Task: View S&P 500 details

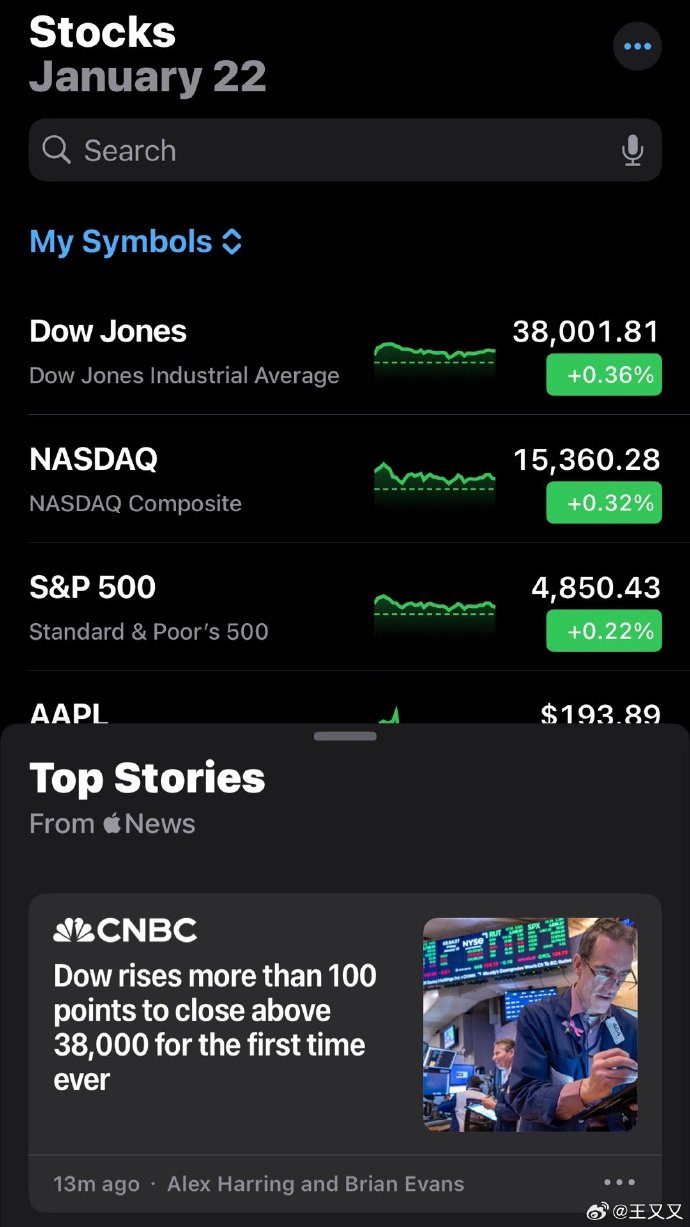Action: pyautogui.click(x=345, y=608)
